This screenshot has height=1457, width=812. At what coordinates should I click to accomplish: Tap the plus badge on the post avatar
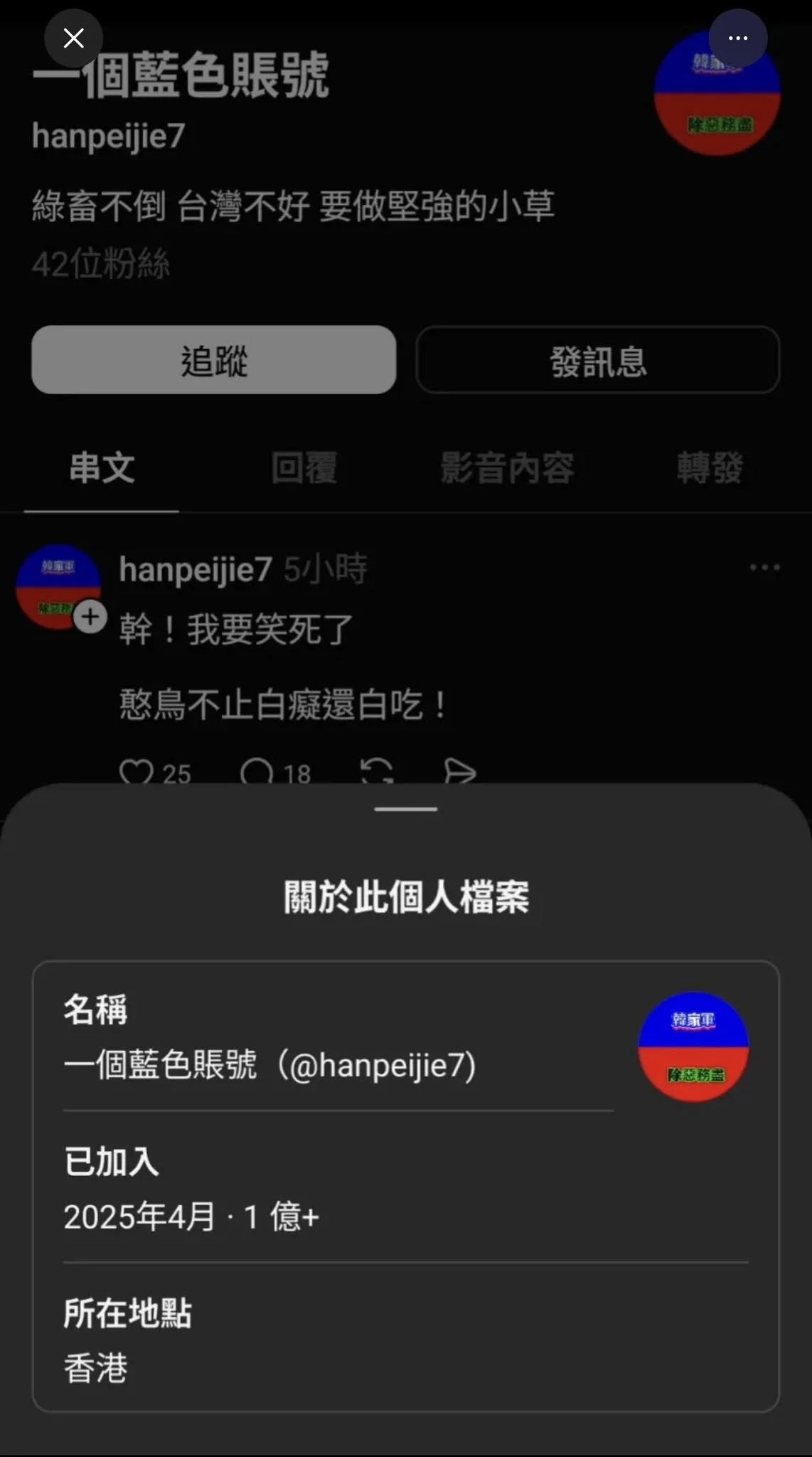pyautogui.click(x=90, y=617)
